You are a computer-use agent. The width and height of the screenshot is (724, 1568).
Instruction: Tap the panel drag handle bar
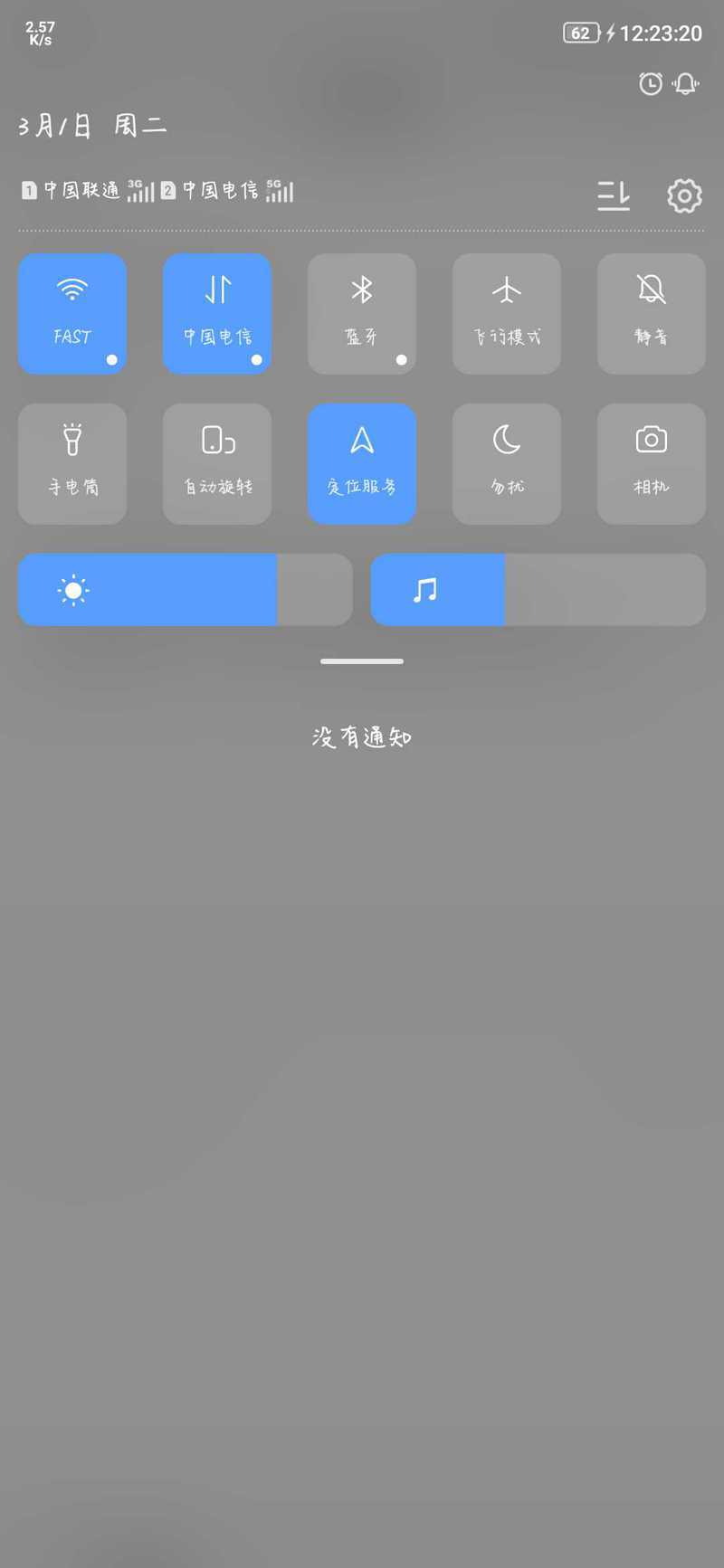362,661
